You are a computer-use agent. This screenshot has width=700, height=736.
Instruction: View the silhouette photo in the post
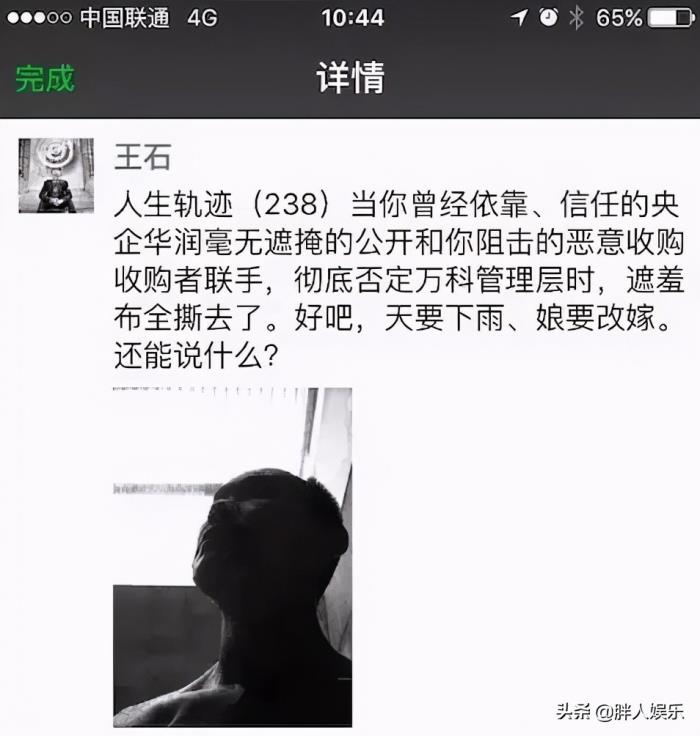click(x=232, y=556)
